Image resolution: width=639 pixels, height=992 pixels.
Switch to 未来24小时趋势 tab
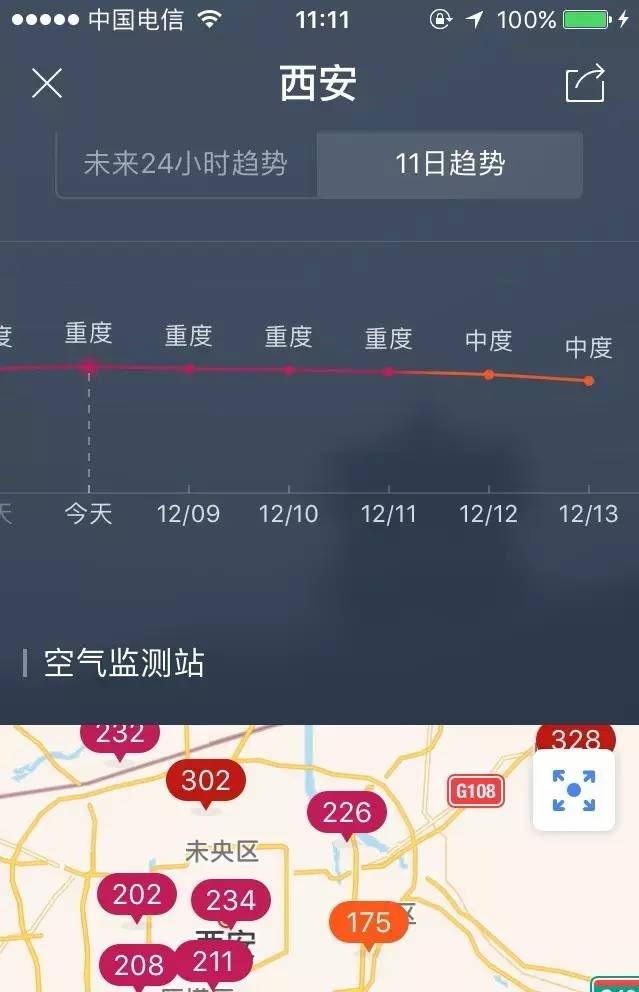tap(186, 164)
